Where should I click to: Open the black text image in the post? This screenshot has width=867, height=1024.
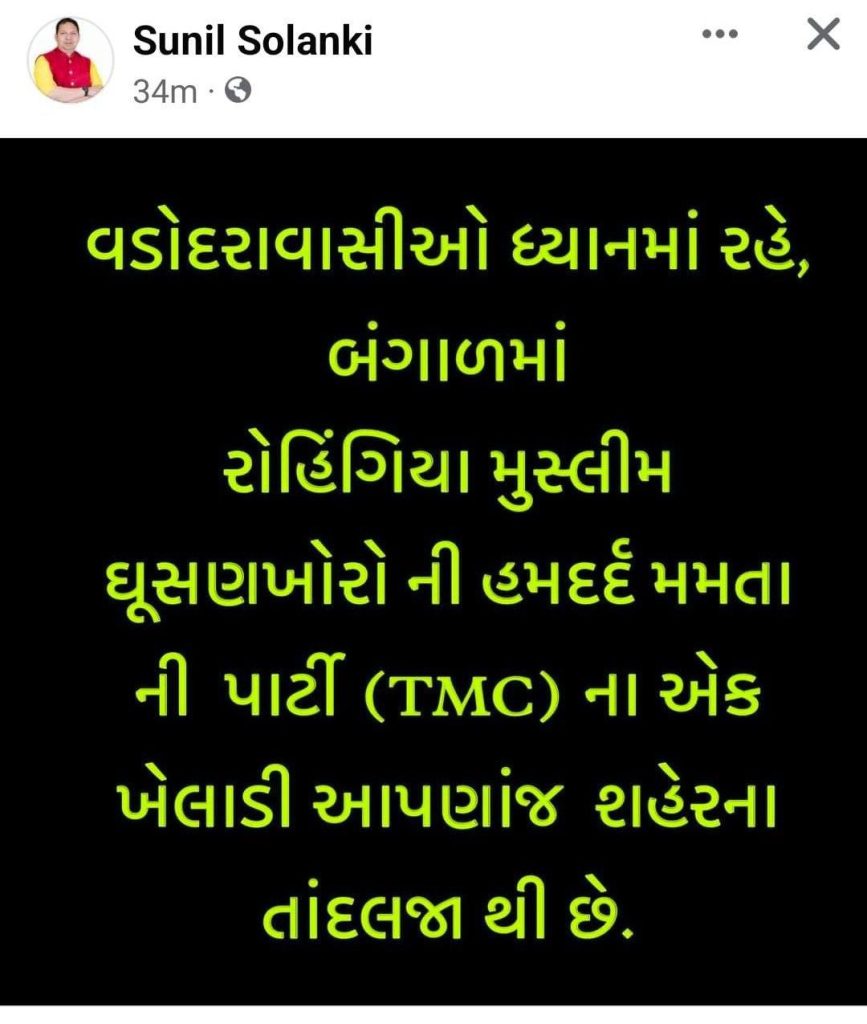tap(433, 570)
